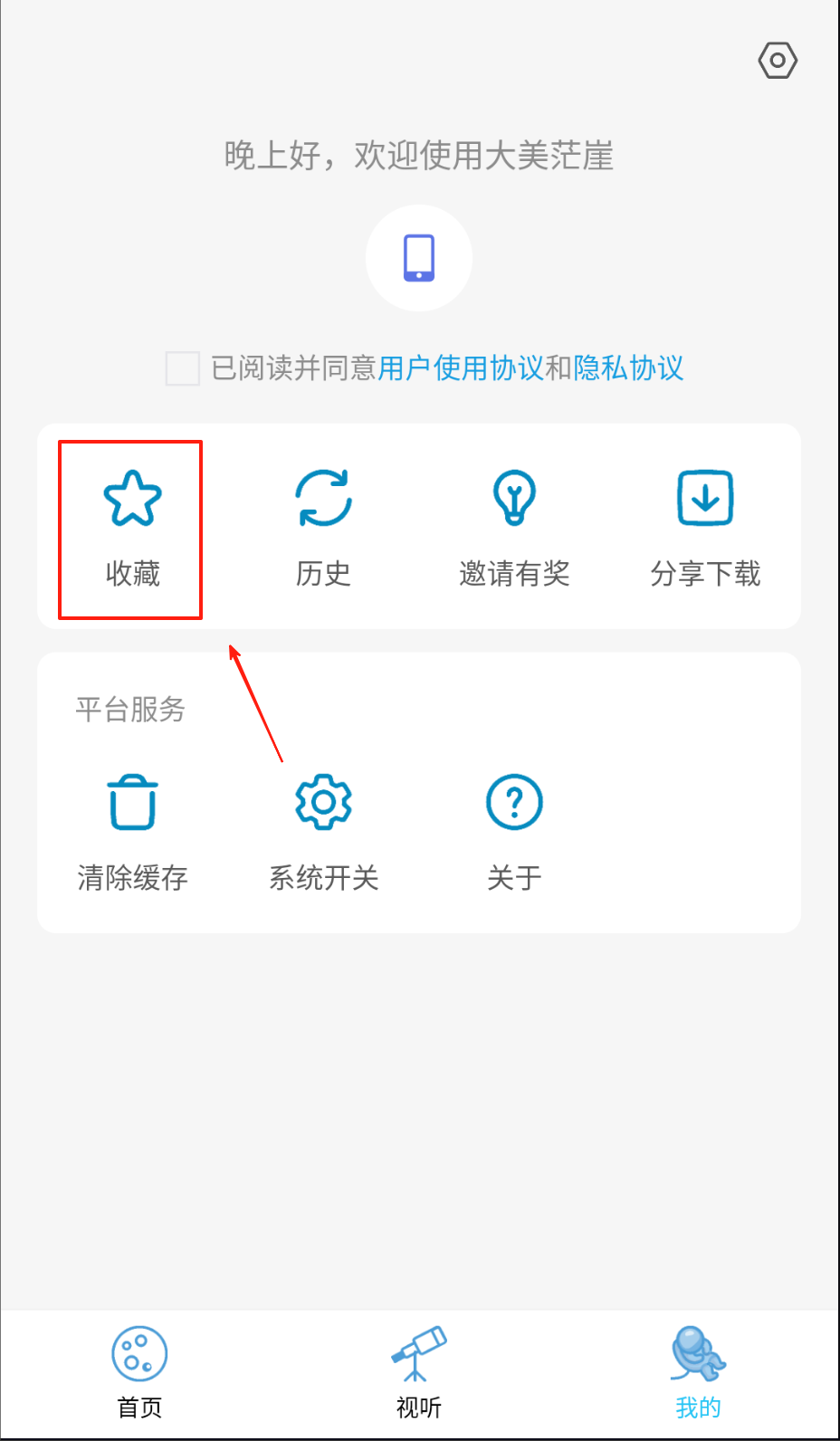This screenshot has width=840, height=1441.
Task: Check the agreement consent checkbox
Action: [x=183, y=368]
